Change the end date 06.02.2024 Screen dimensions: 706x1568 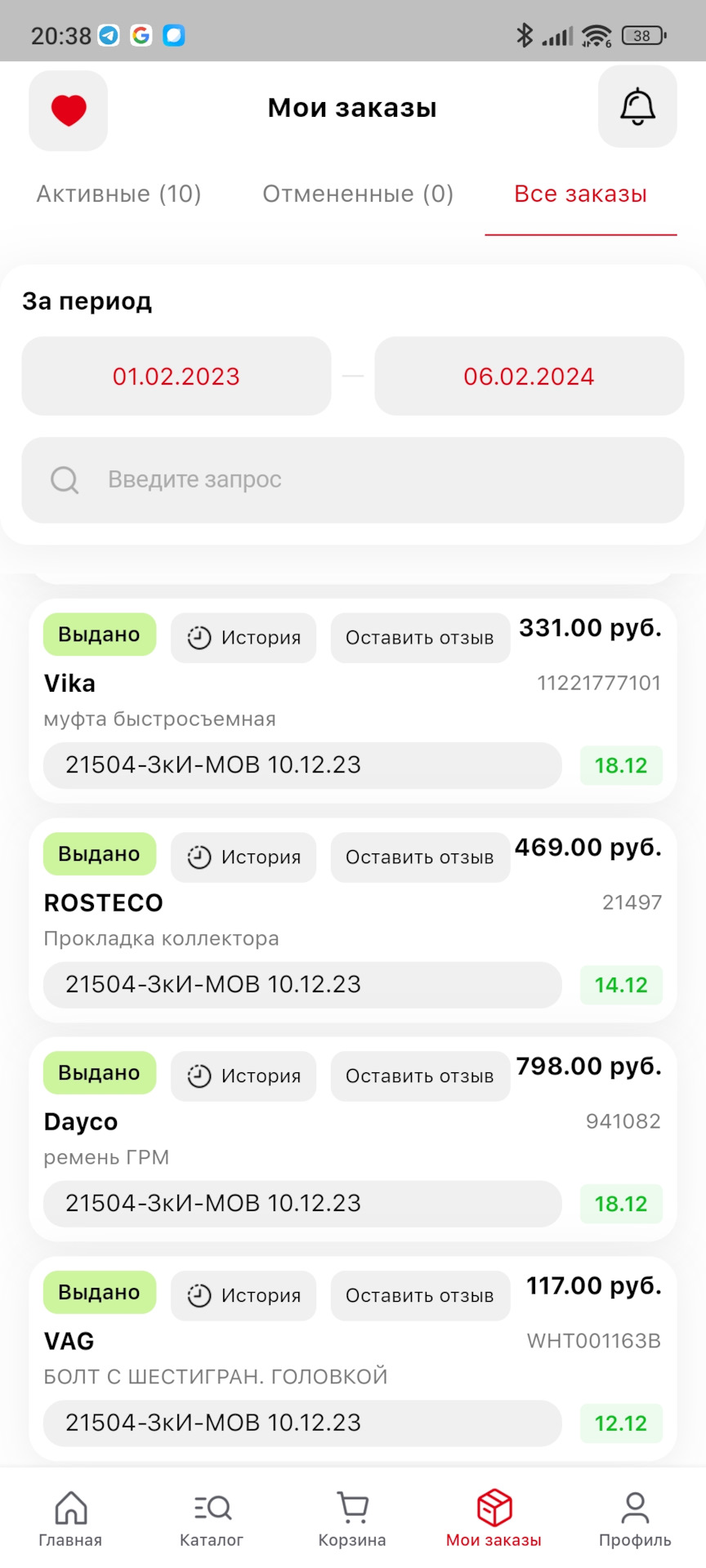(x=529, y=376)
